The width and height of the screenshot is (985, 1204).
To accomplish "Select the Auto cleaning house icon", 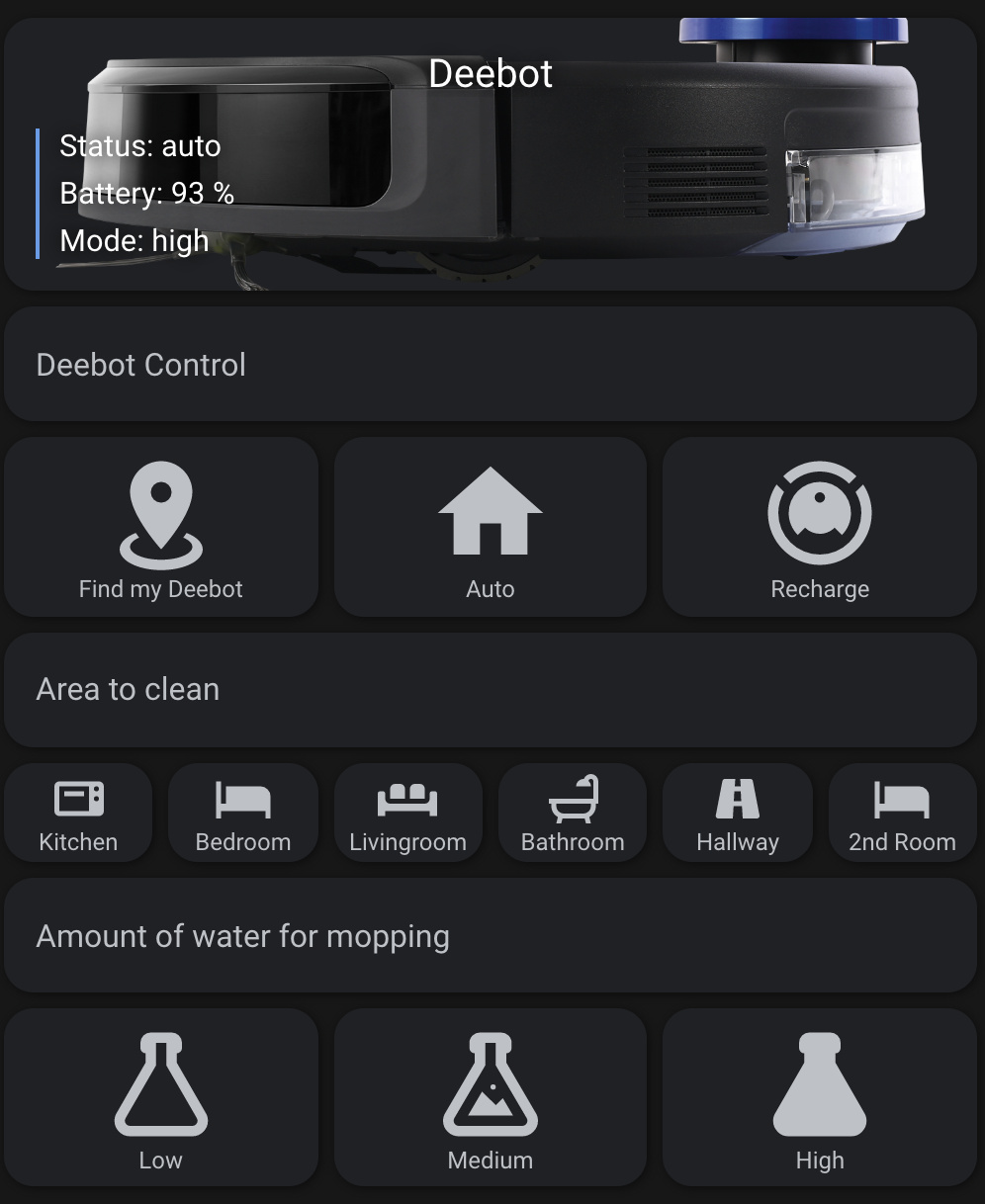I will tap(490, 509).
